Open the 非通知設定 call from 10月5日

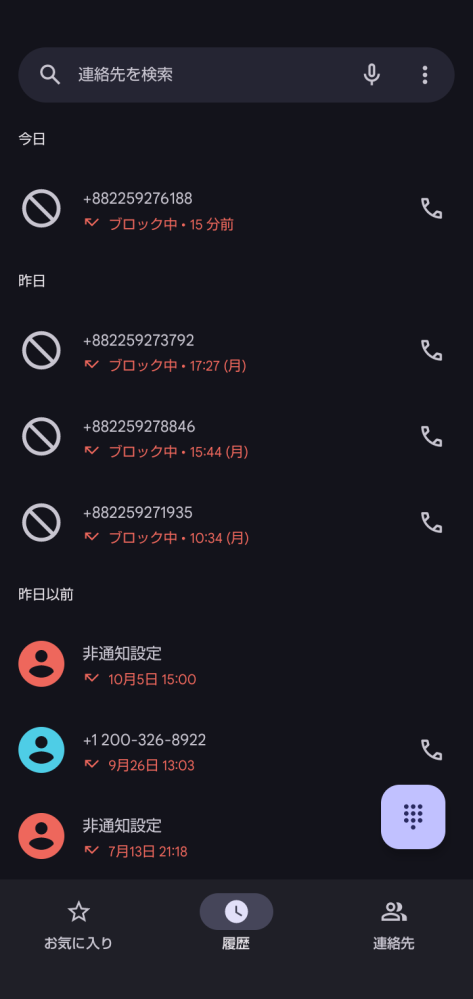(236, 664)
